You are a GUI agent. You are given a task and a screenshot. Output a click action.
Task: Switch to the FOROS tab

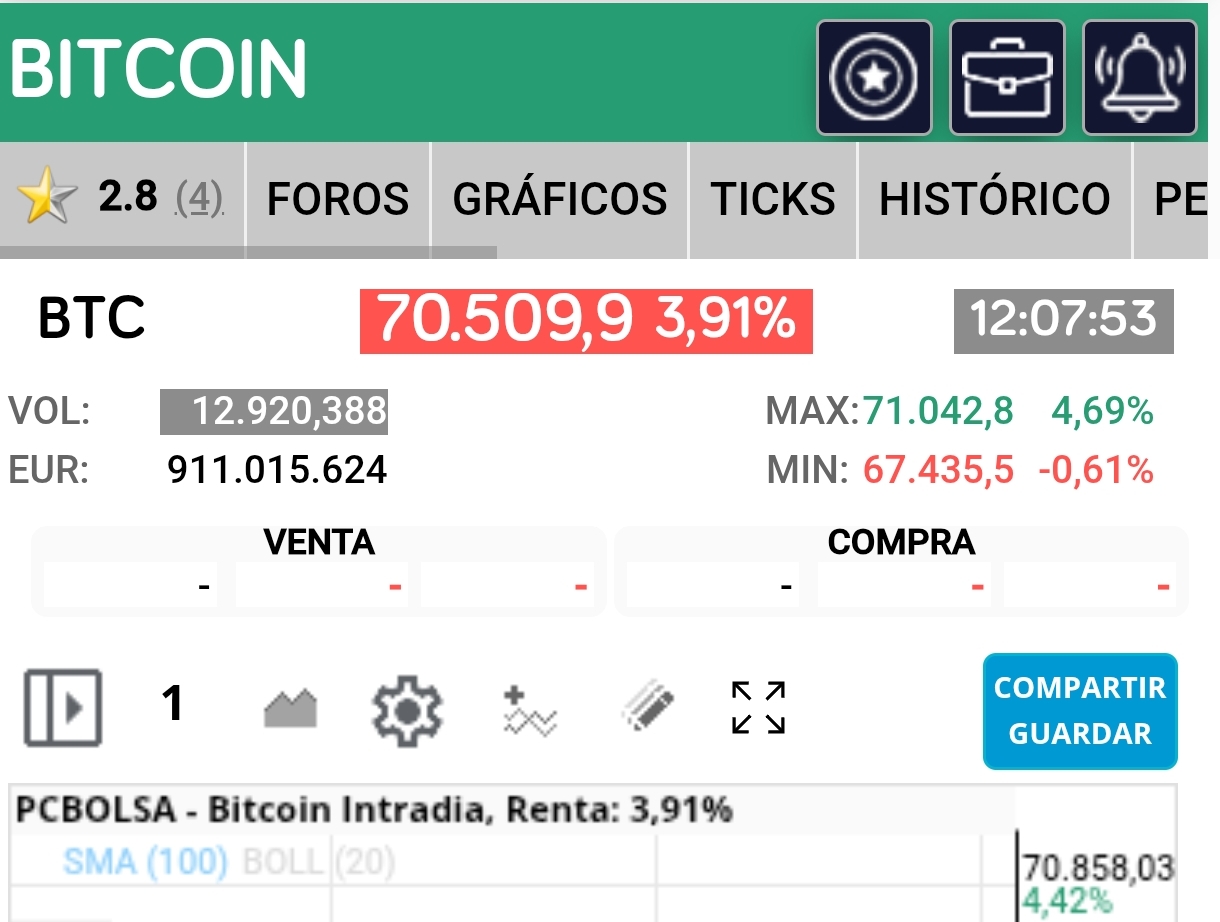(338, 198)
